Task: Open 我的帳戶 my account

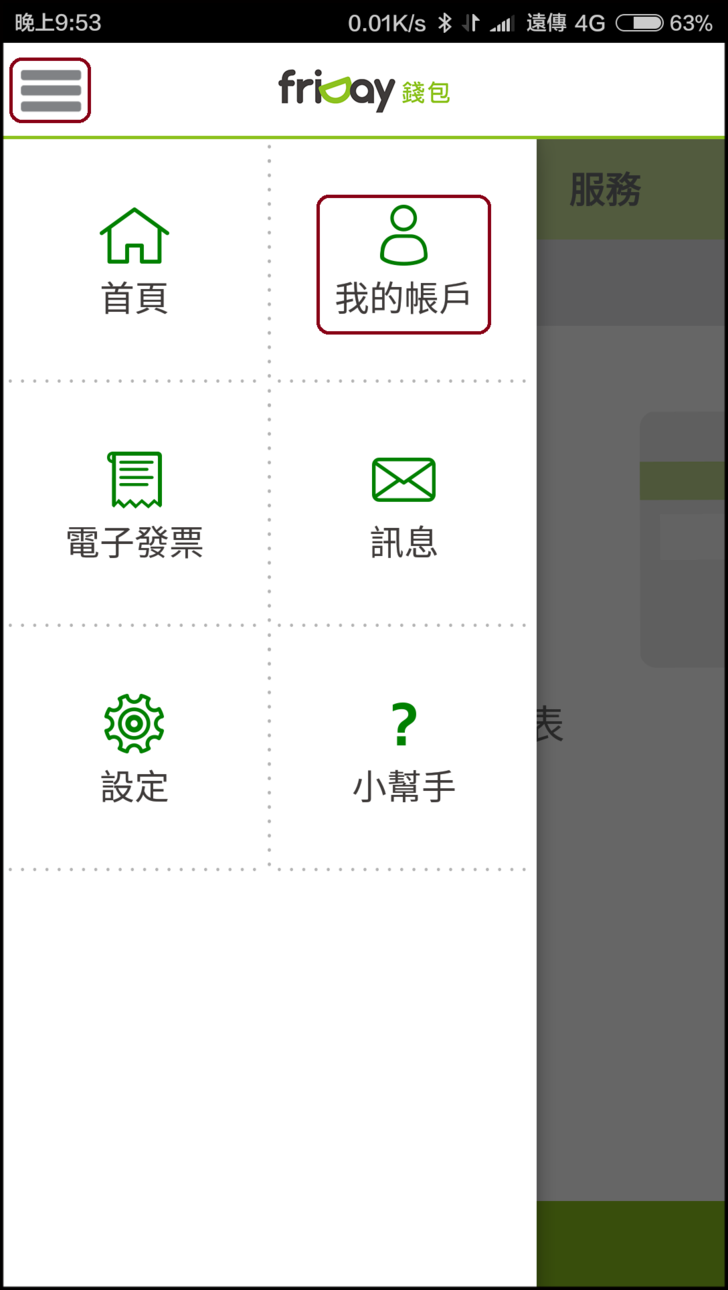Action: click(x=403, y=264)
